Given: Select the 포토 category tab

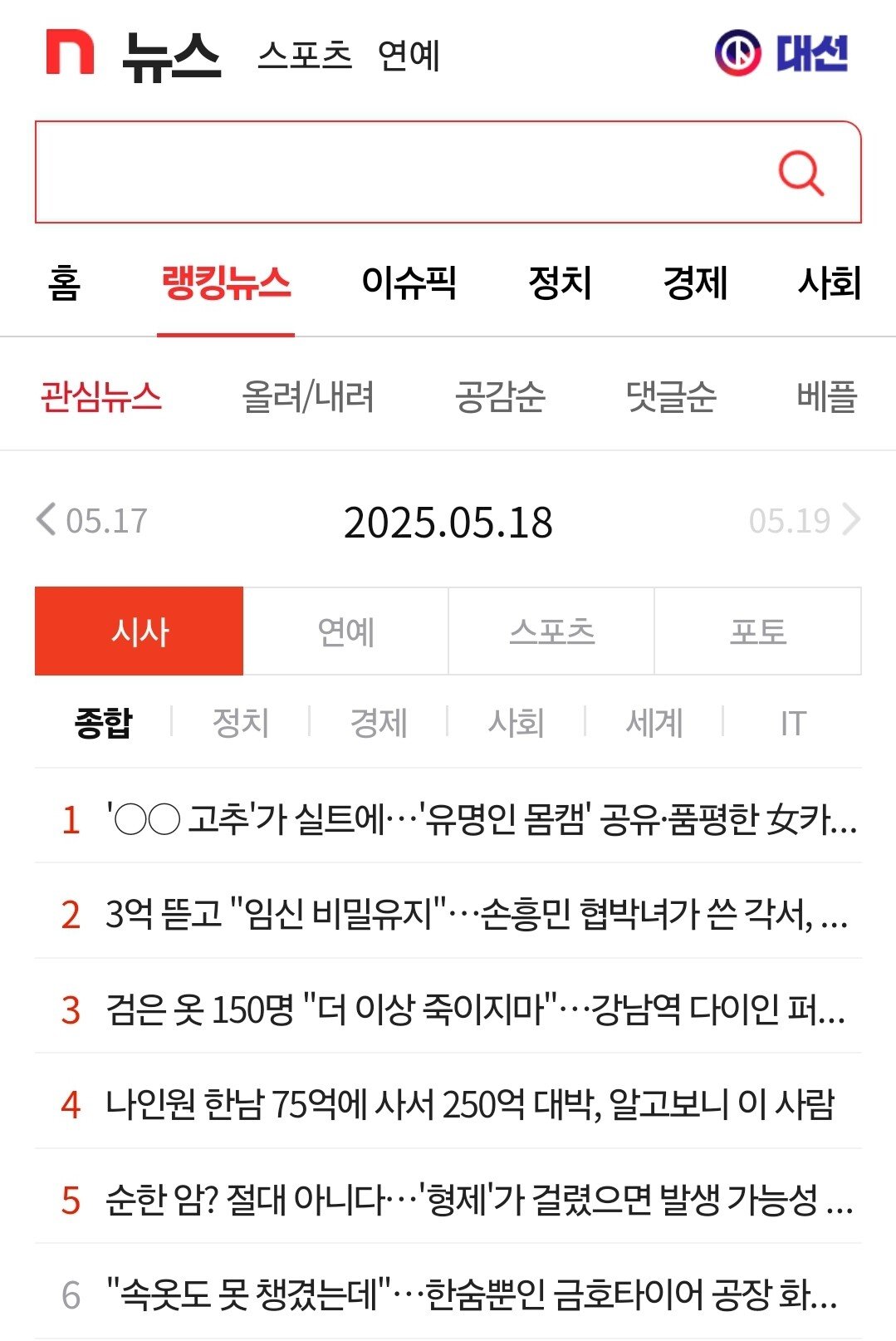Looking at the screenshot, I should pyautogui.click(x=757, y=631).
